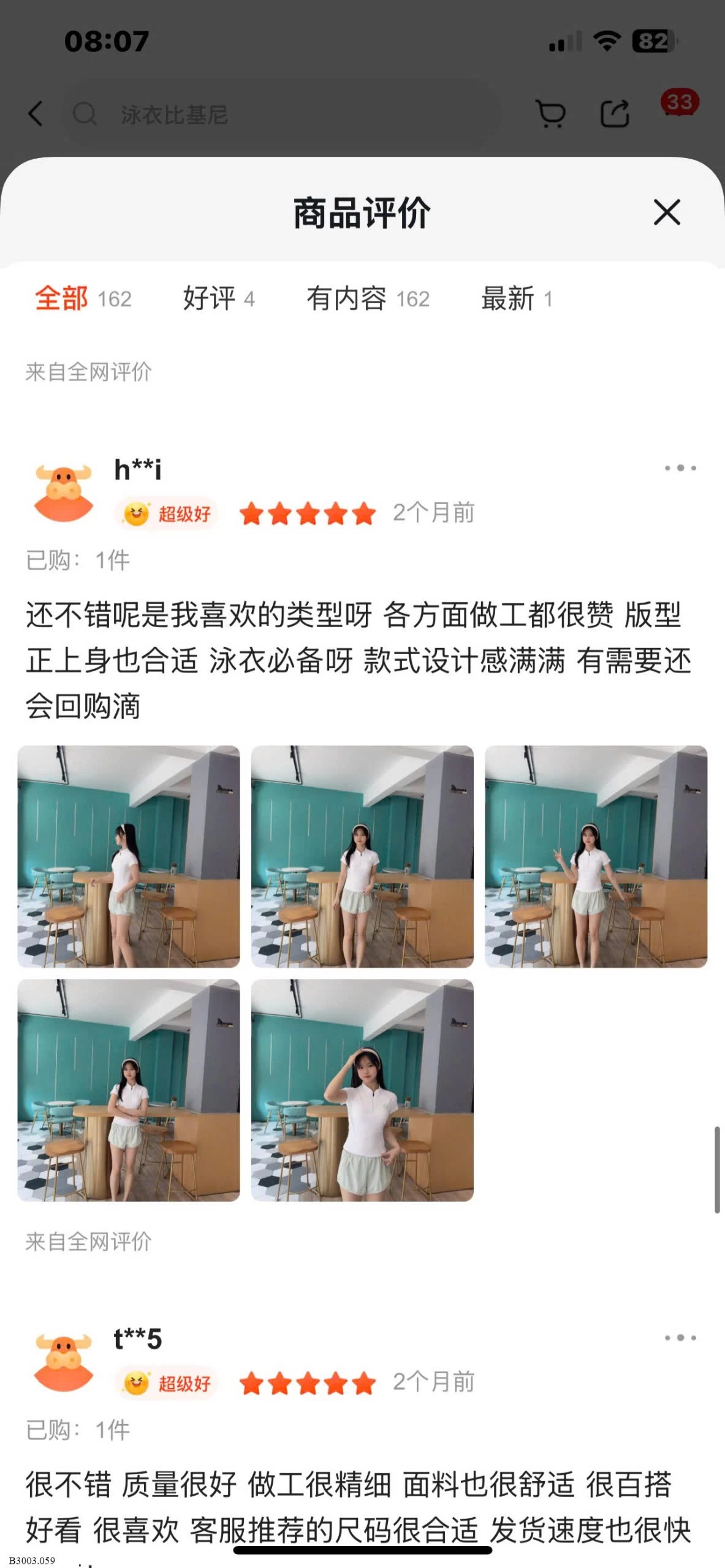This screenshot has width=725, height=1568.
Task: Show 最新 reviews tab
Action: (x=517, y=299)
